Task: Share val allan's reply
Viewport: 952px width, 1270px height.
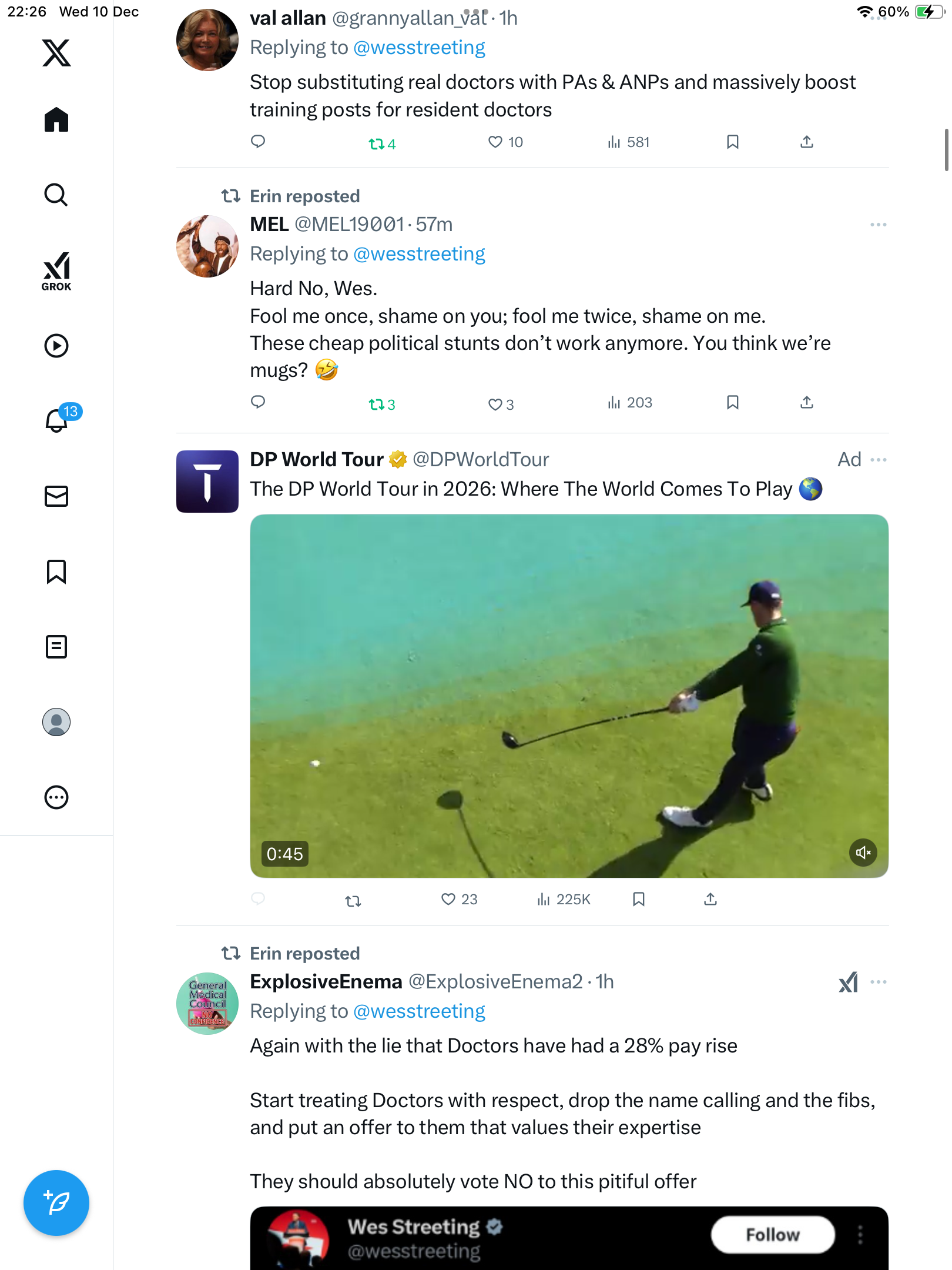Action: [x=807, y=142]
